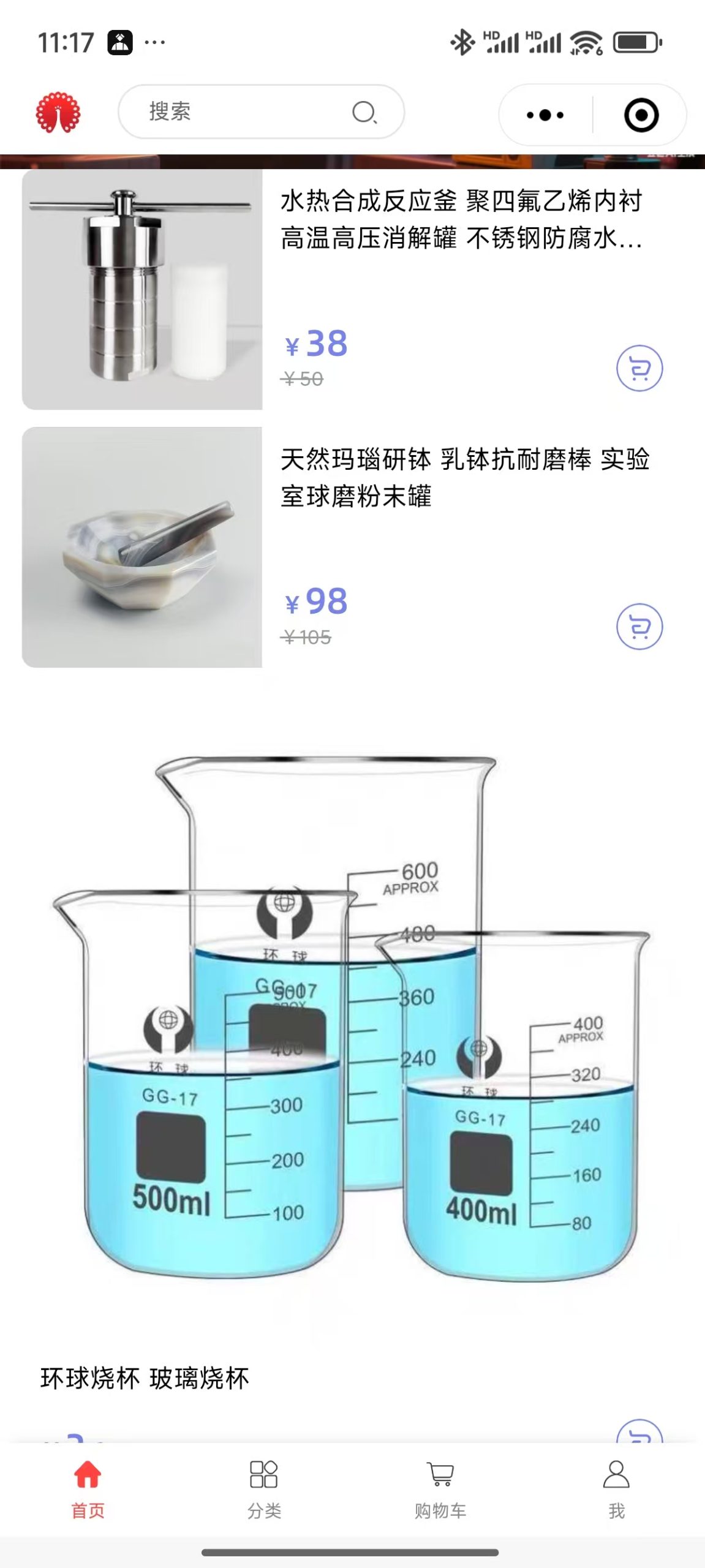Open the mini program three-dot menu
The image size is (705, 1568).
point(545,115)
